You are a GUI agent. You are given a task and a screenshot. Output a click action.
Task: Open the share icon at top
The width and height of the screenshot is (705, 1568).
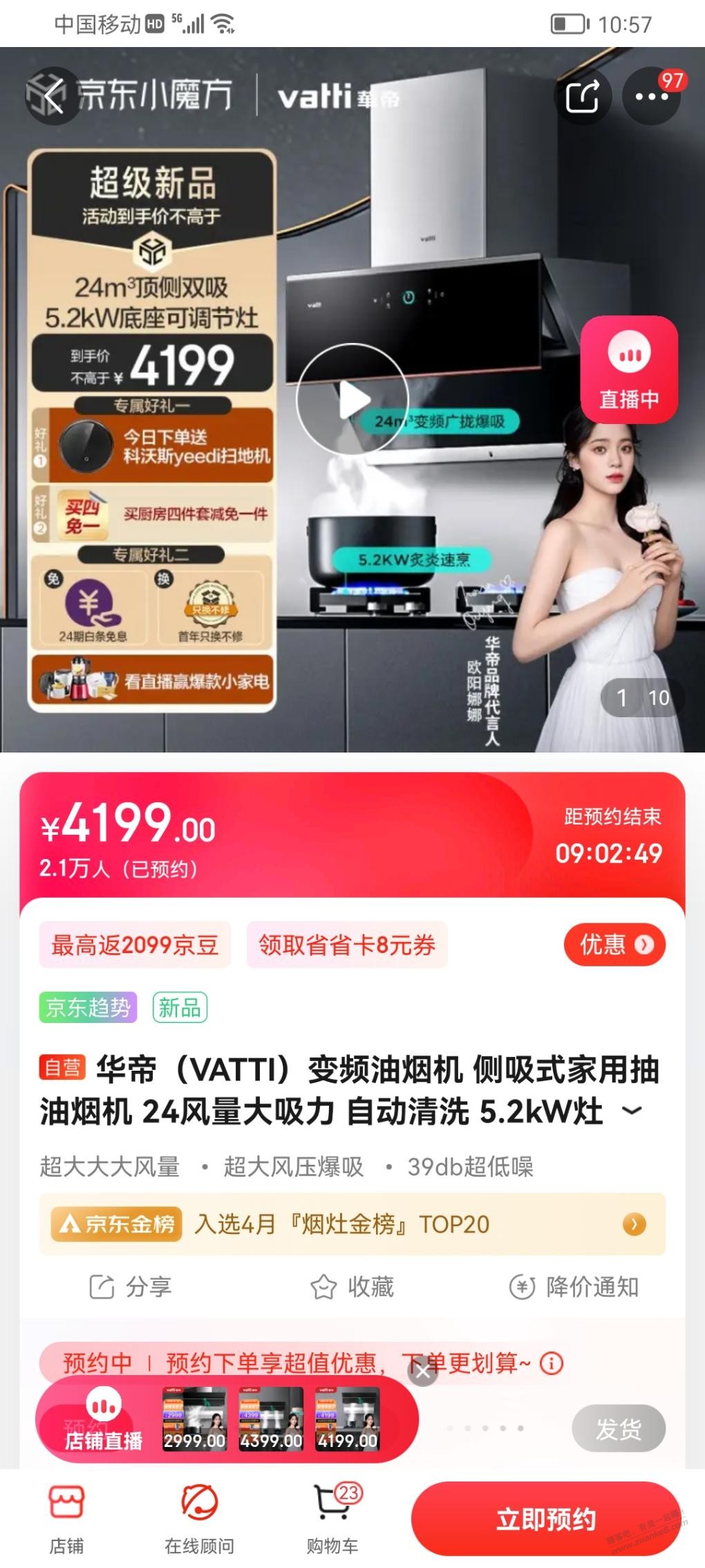[x=582, y=96]
